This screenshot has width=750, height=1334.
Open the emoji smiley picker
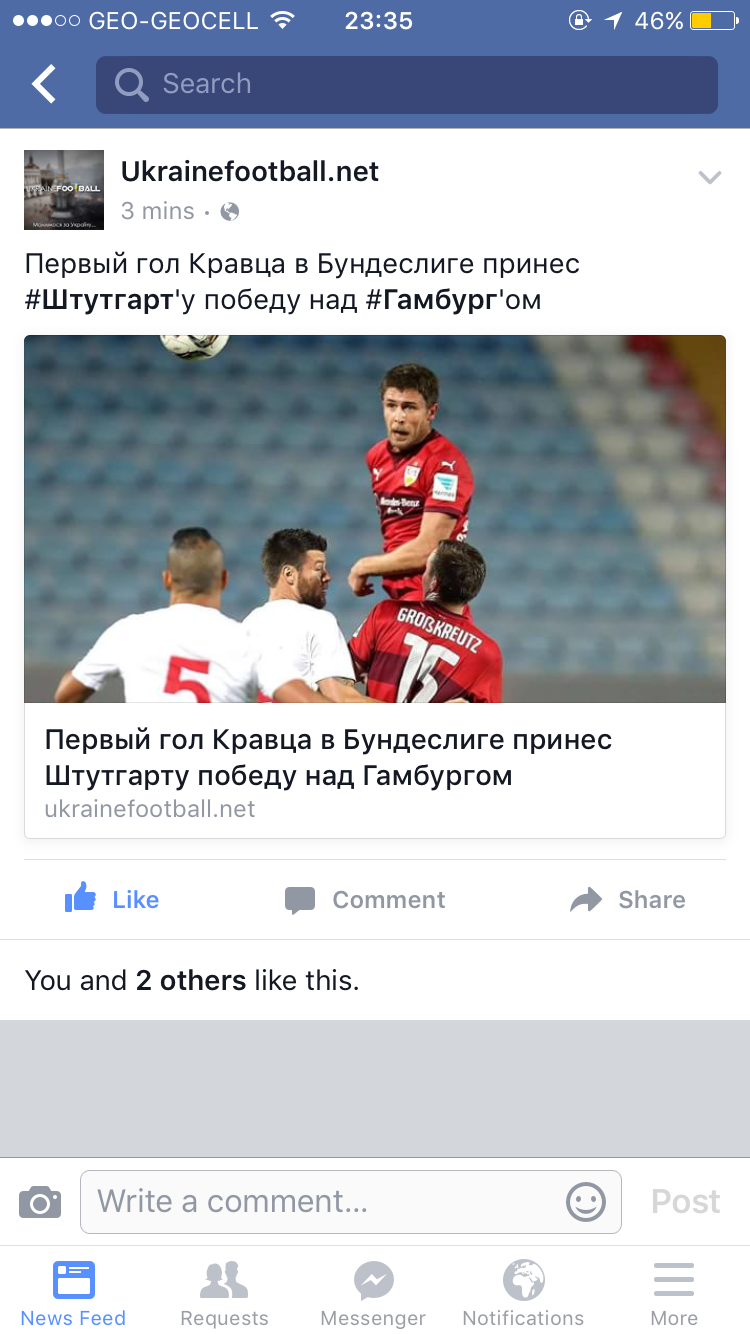(586, 1202)
